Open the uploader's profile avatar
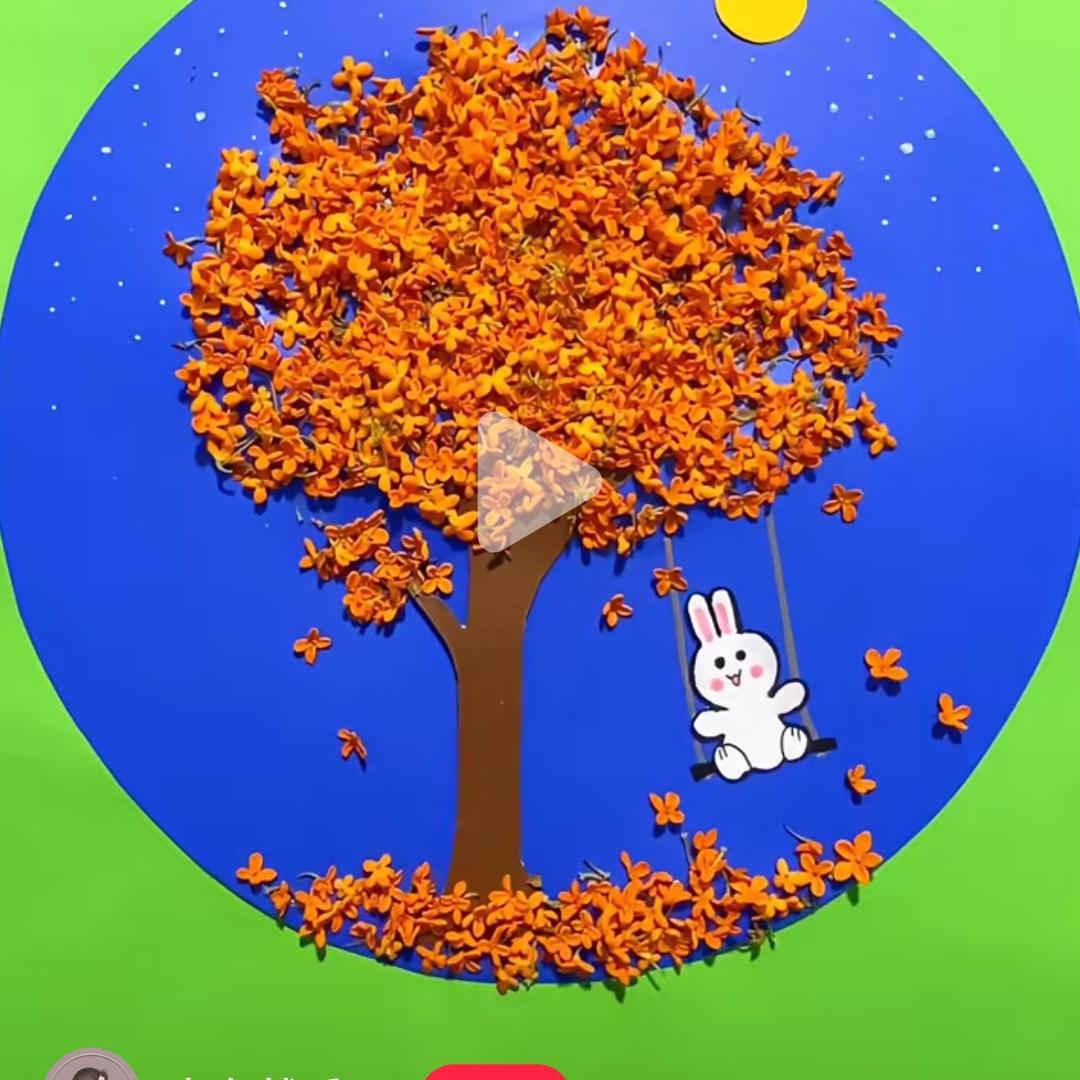 tap(91, 1067)
